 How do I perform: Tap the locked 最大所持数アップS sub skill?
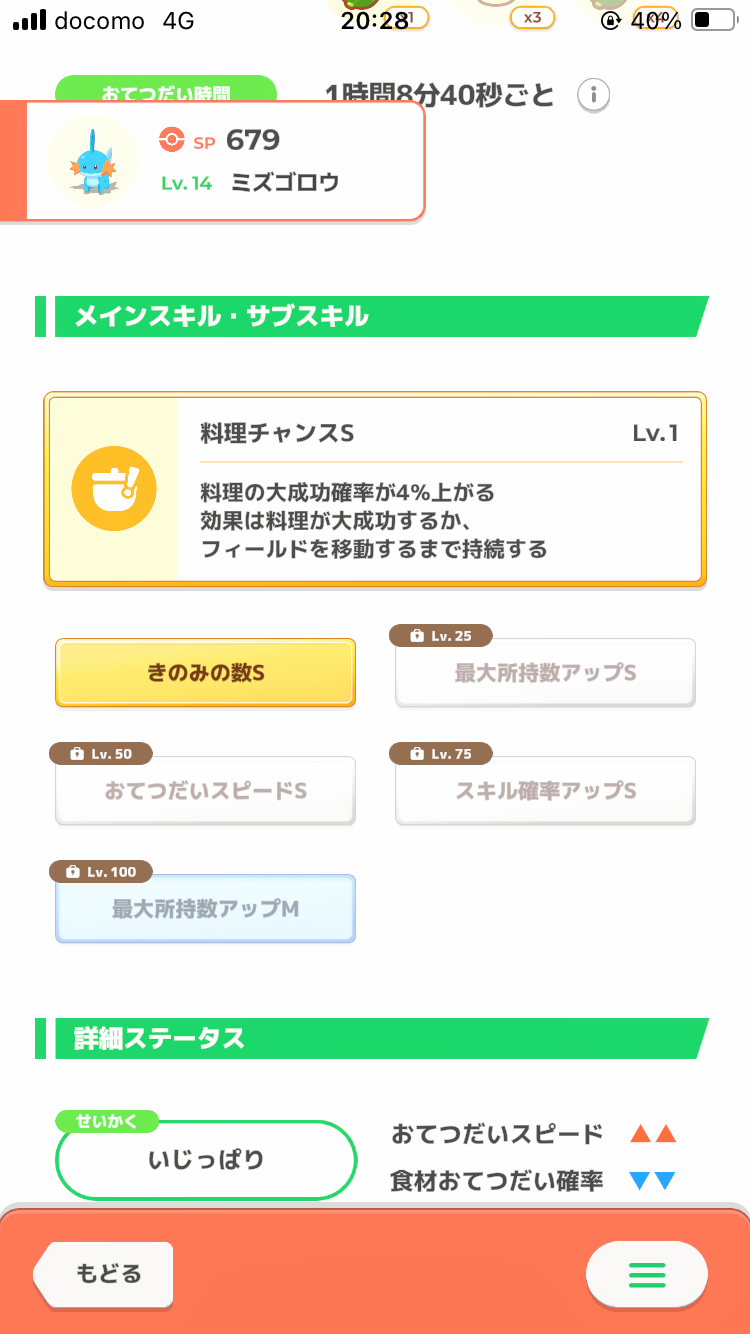coord(545,672)
